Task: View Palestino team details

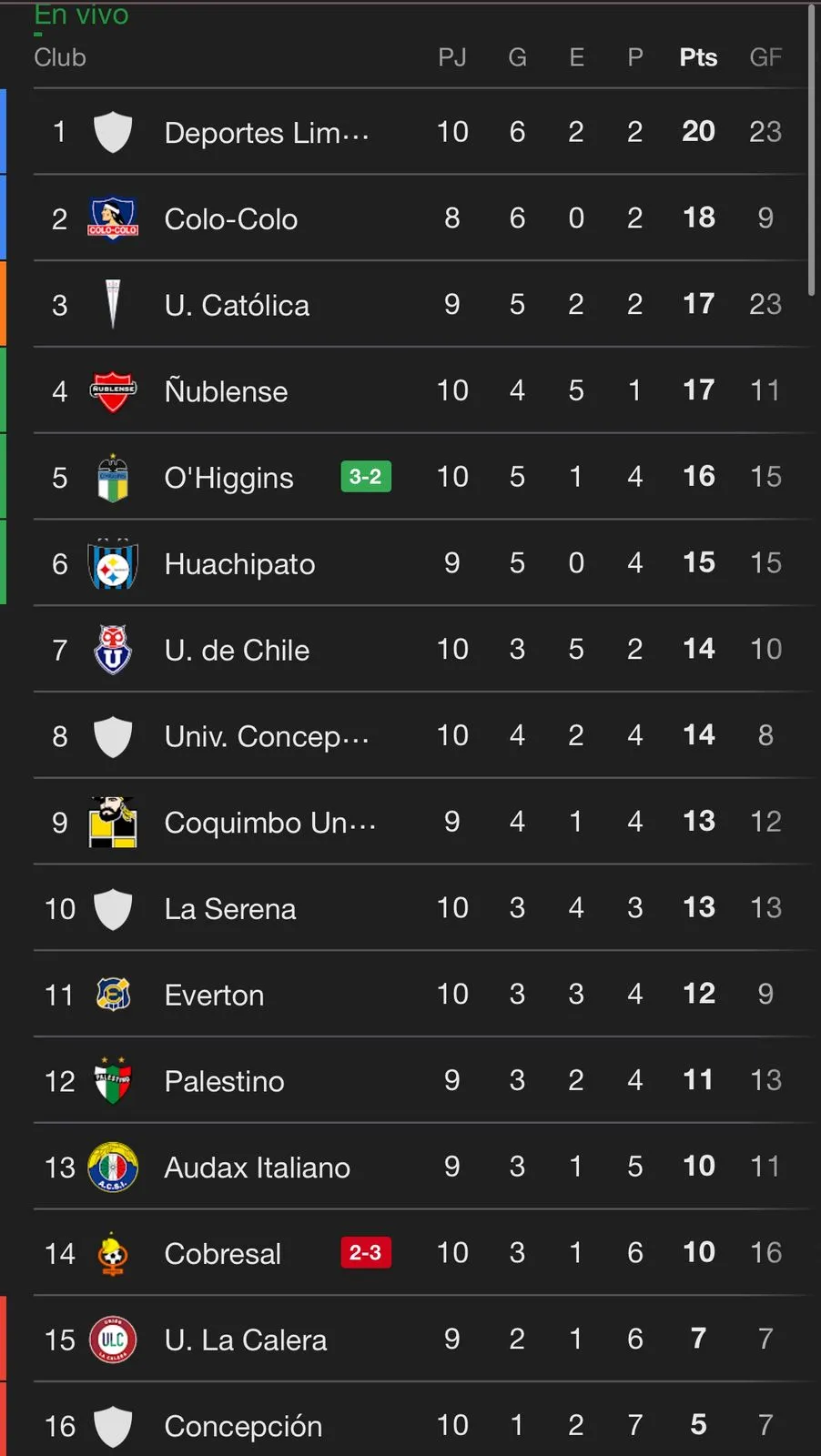Action: 224,1081
